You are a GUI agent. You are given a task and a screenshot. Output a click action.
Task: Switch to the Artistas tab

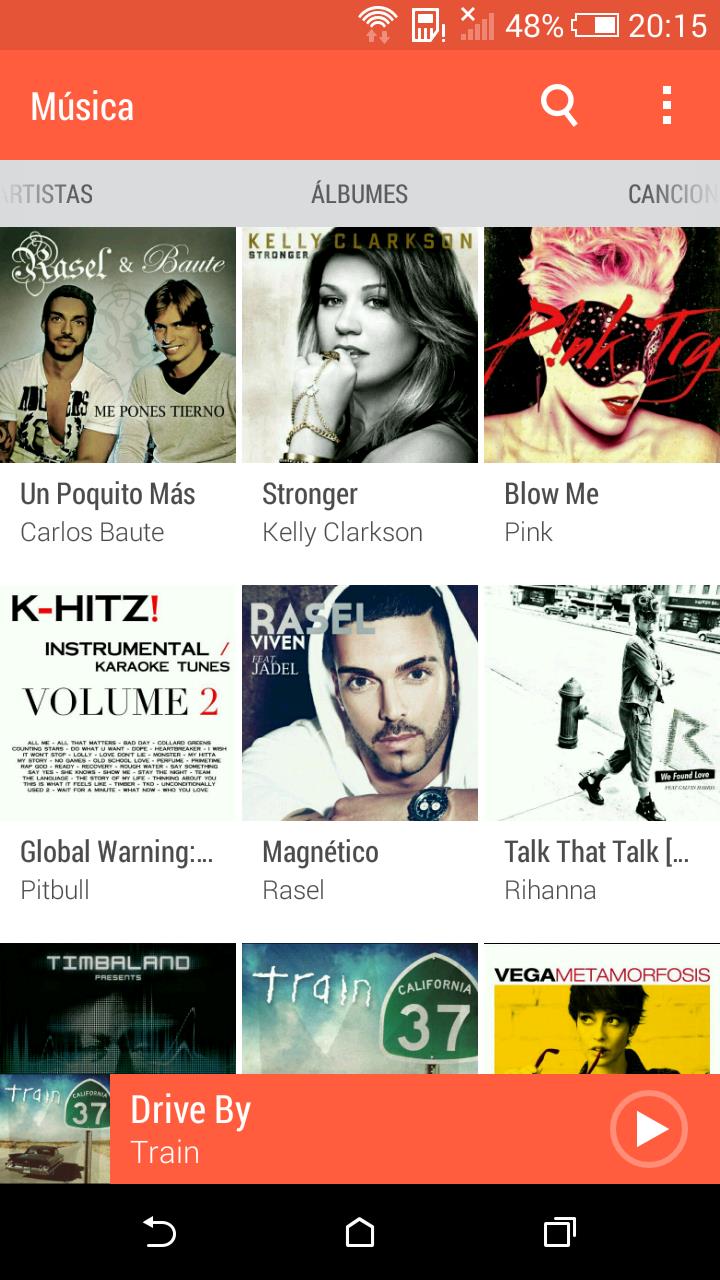pyautogui.click(x=48, y=194)
